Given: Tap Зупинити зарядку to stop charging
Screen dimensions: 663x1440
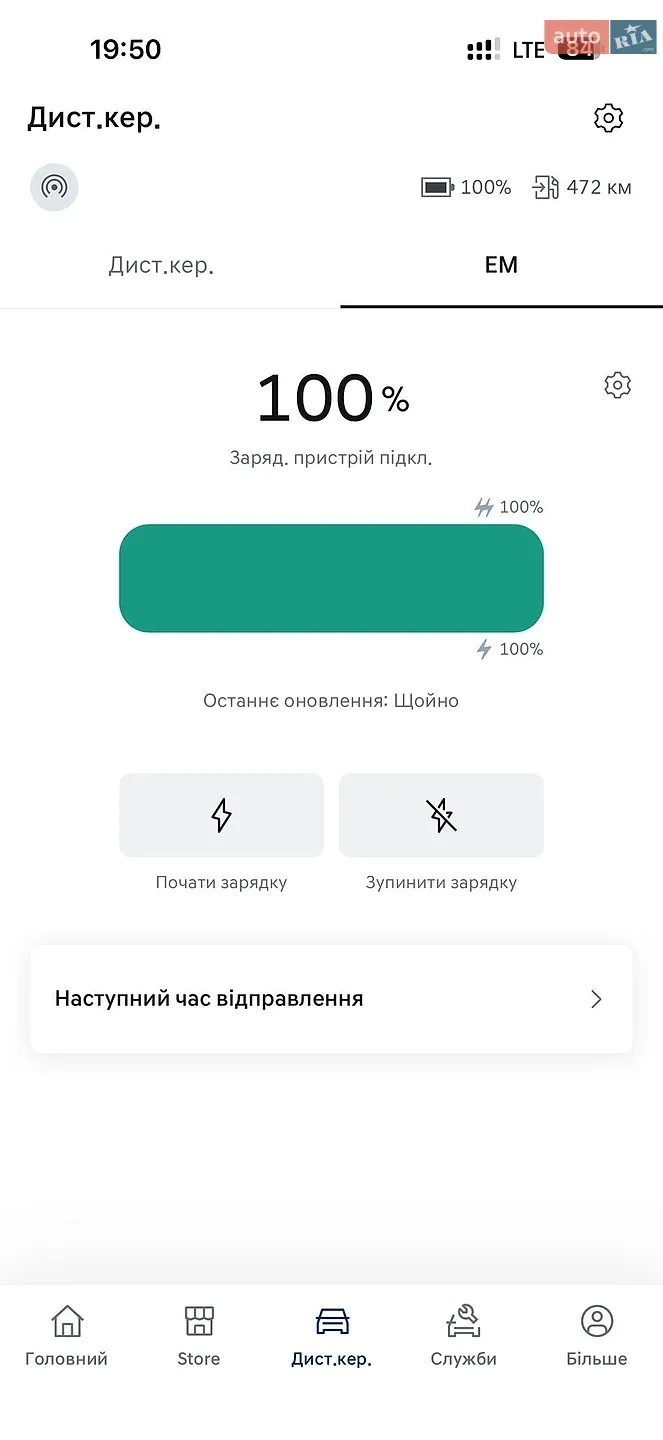Looking at the screenshot, I should 441,815.
